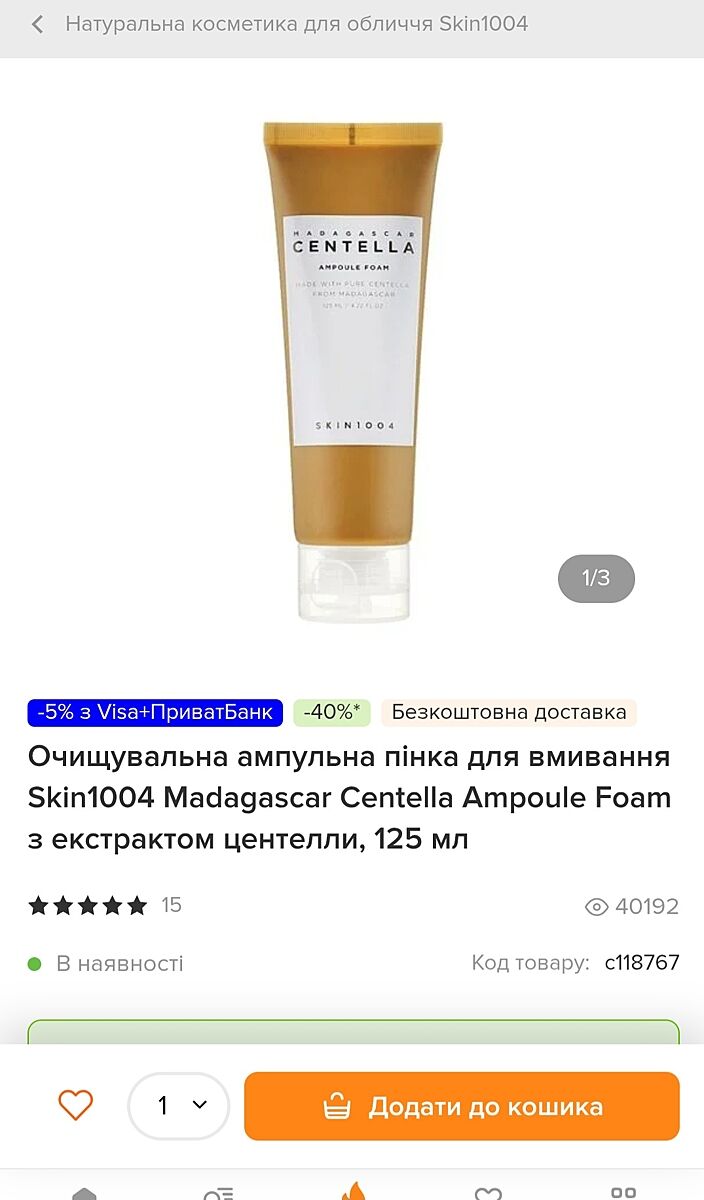Open the reviews via the star rating

[88, 906]
